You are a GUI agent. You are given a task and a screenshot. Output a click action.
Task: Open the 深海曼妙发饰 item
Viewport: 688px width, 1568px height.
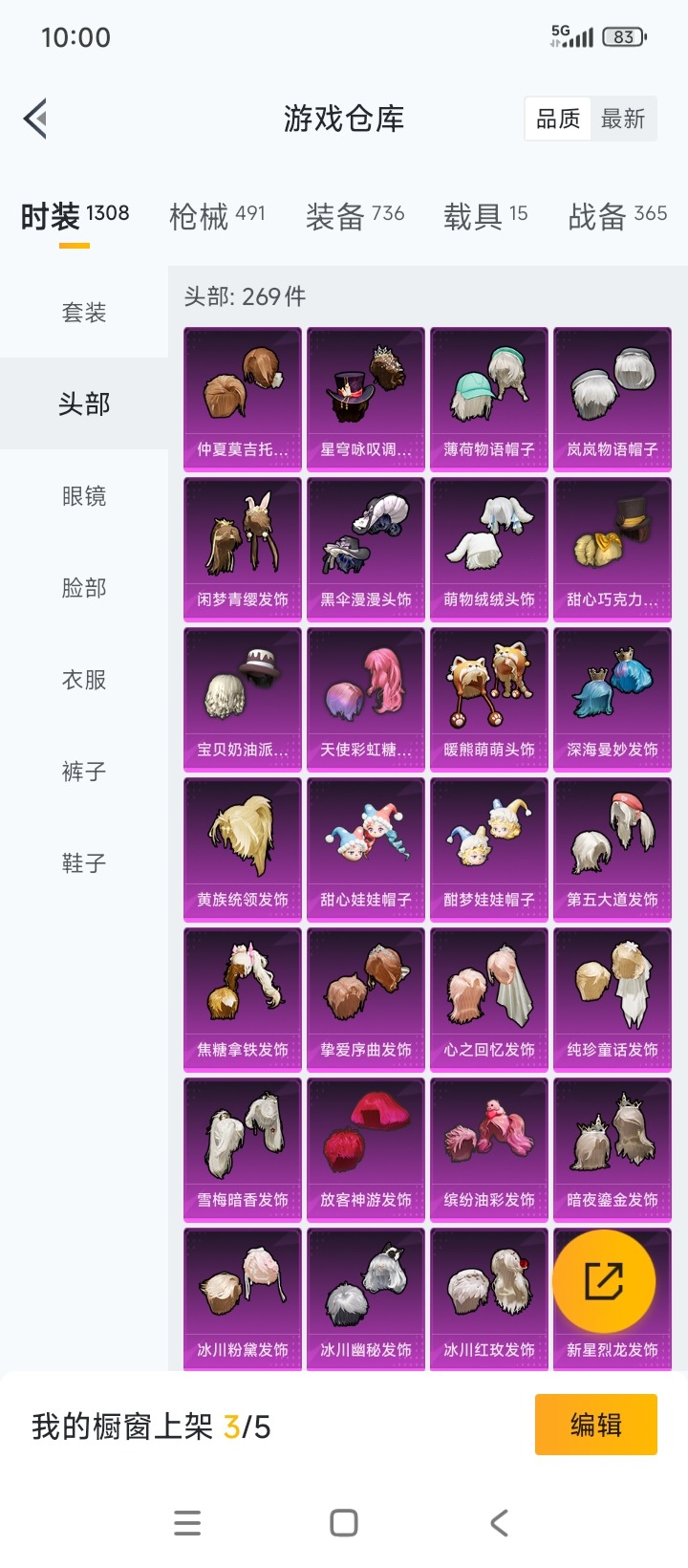(x=613, y=699)
